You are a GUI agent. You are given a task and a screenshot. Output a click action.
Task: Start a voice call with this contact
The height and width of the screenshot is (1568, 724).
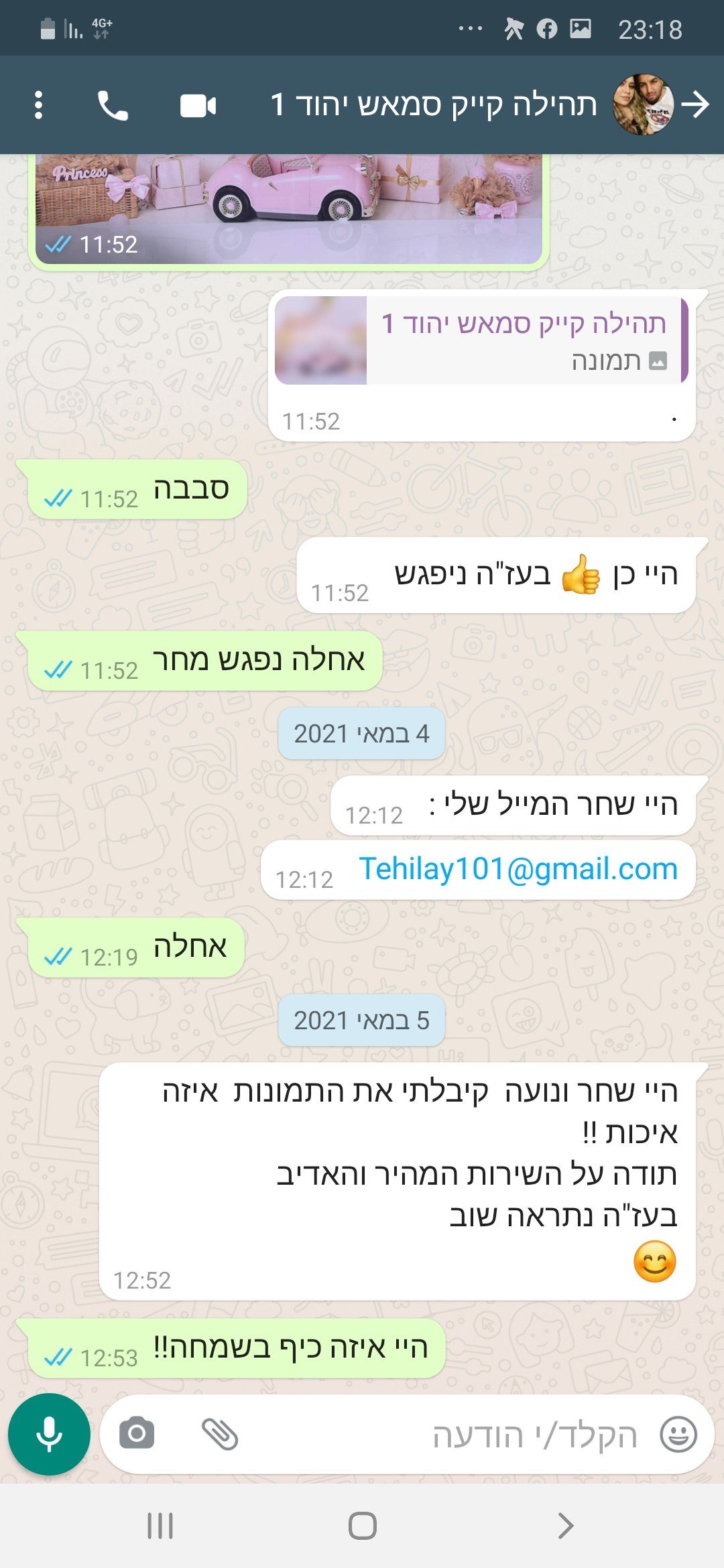point(113,105)
